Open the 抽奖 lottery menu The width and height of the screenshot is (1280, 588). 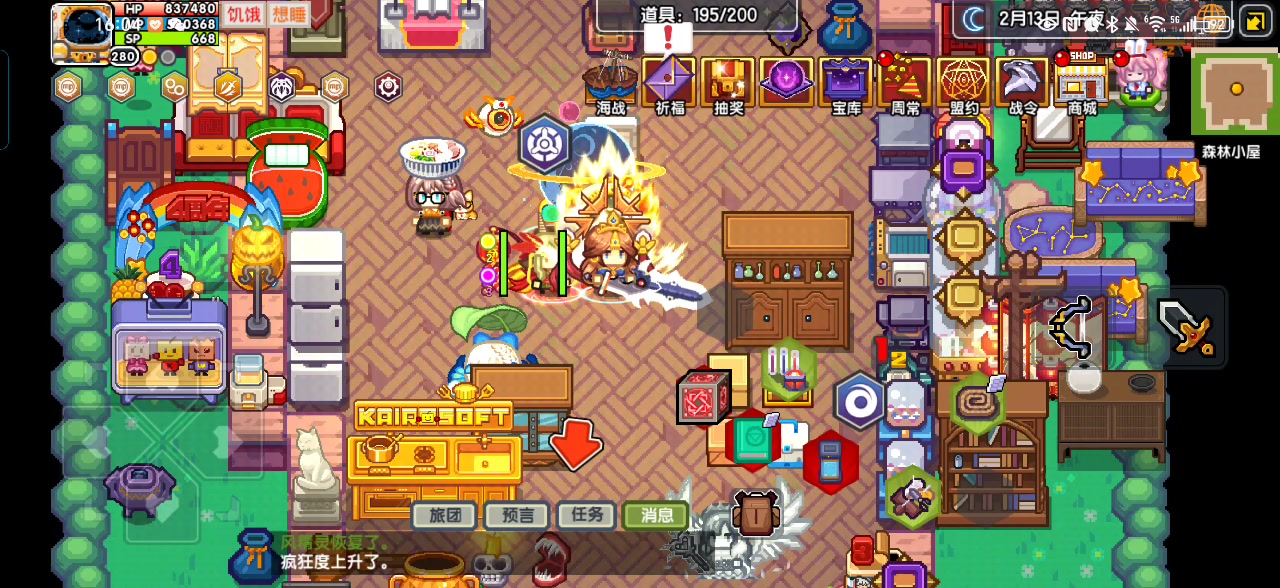coord(728,84)
